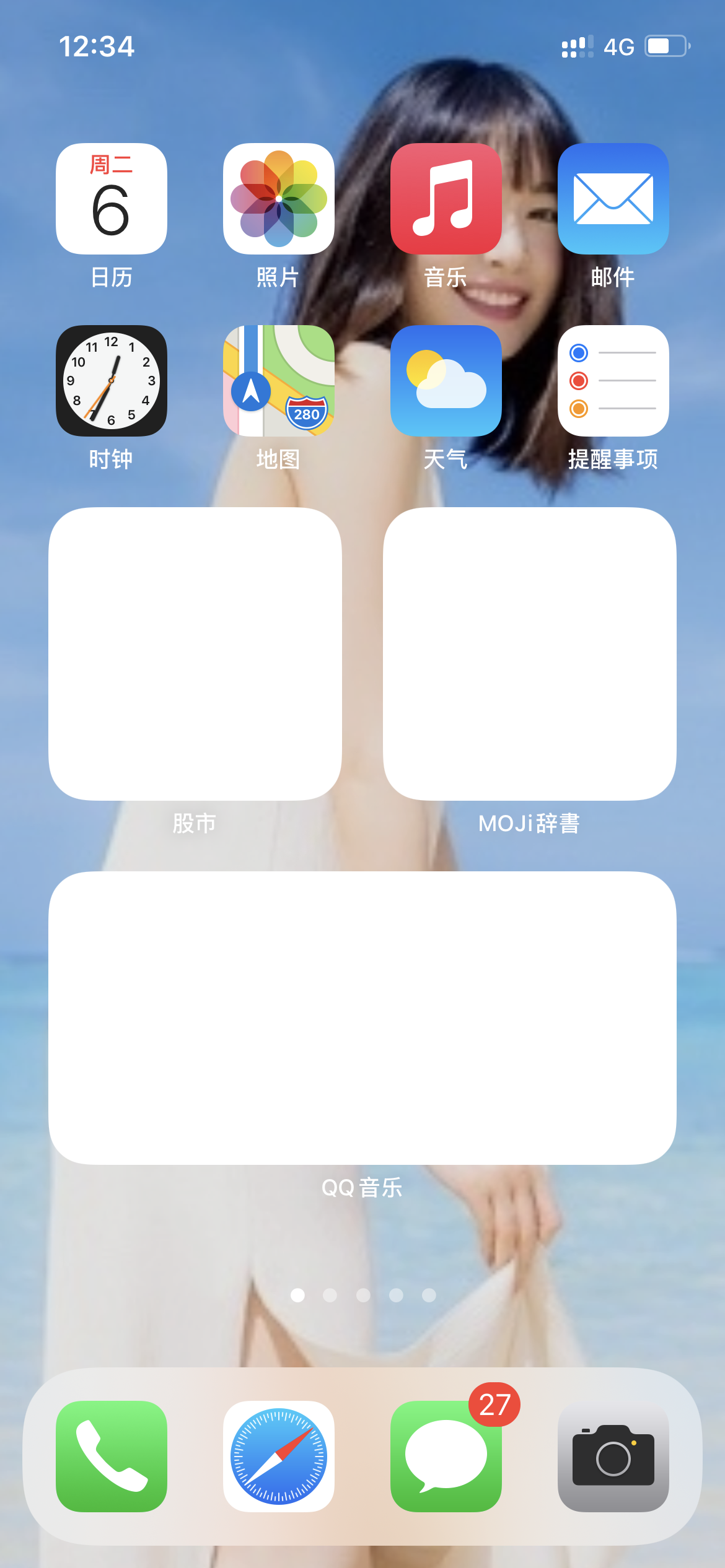
Task: Launch the Photos app (照片)
Action: point(279,199)
